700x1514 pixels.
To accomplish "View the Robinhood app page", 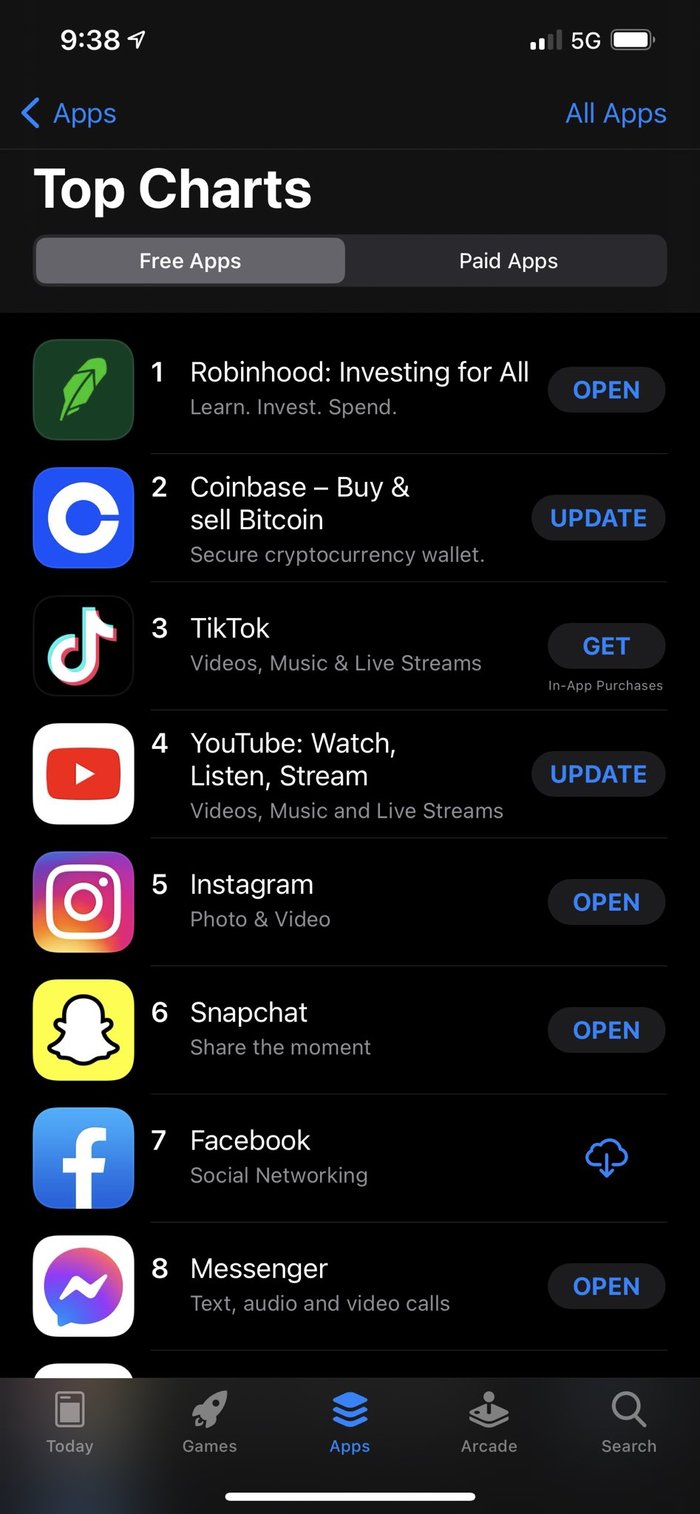I will [x=340, y=388].
